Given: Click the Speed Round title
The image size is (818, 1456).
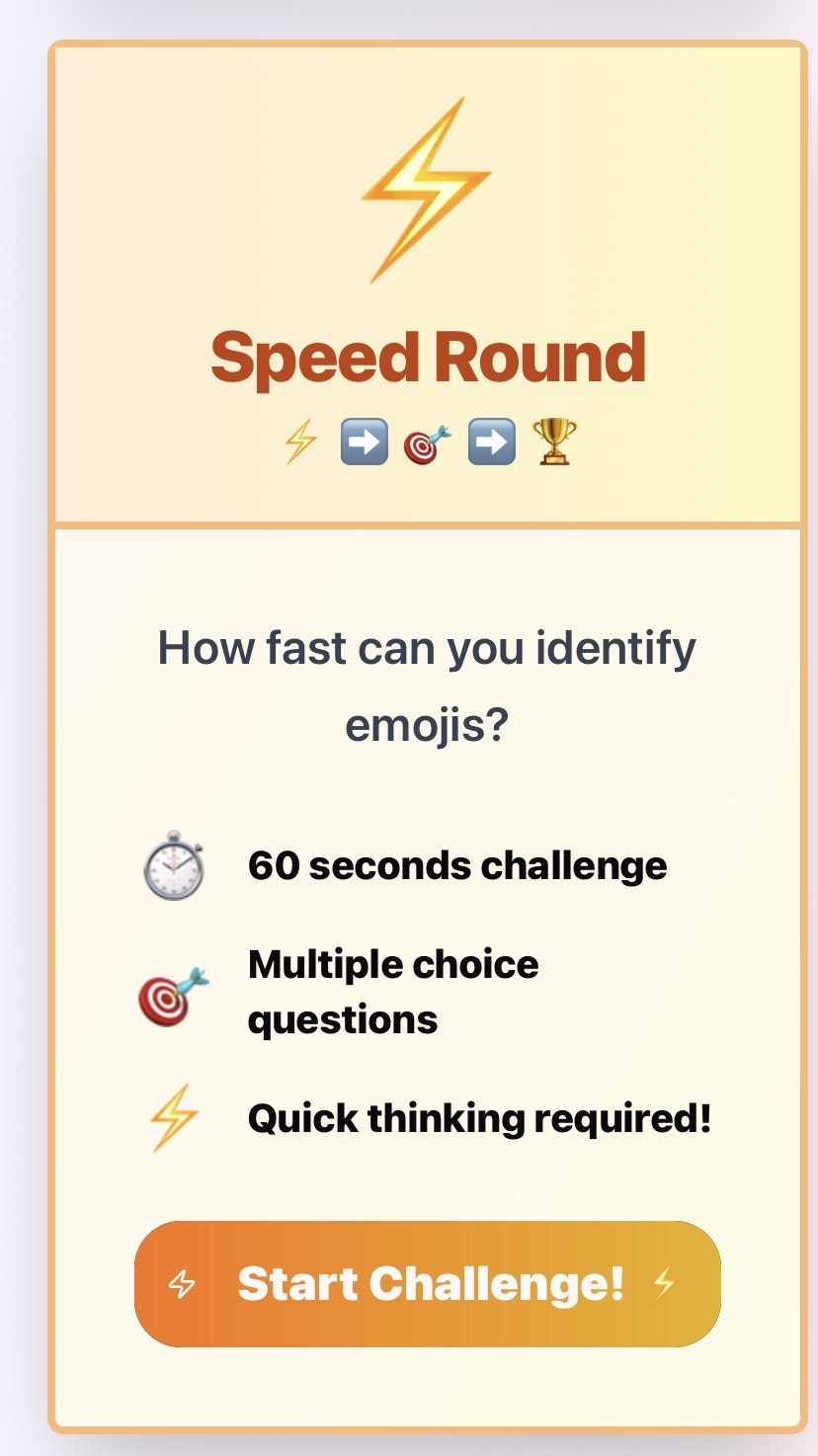Looking at the screenshot, I should (428, 359).
